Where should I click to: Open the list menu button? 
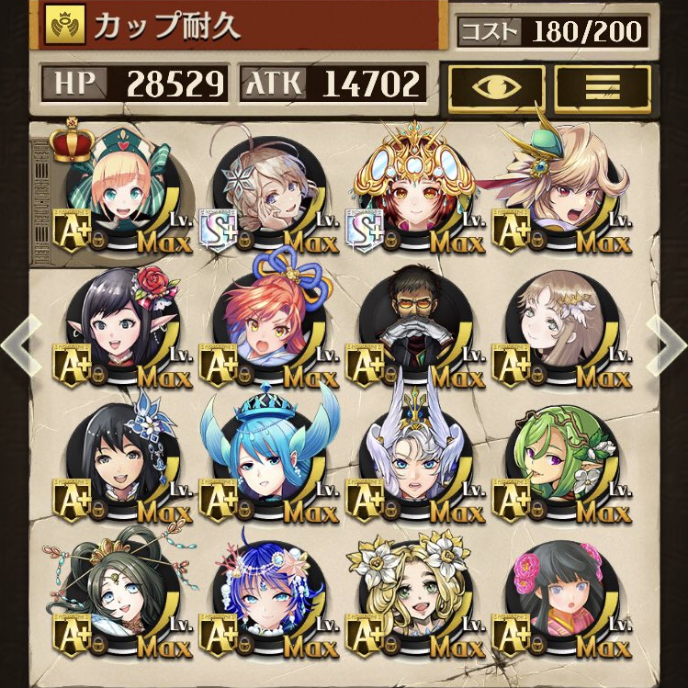point(603,87)
